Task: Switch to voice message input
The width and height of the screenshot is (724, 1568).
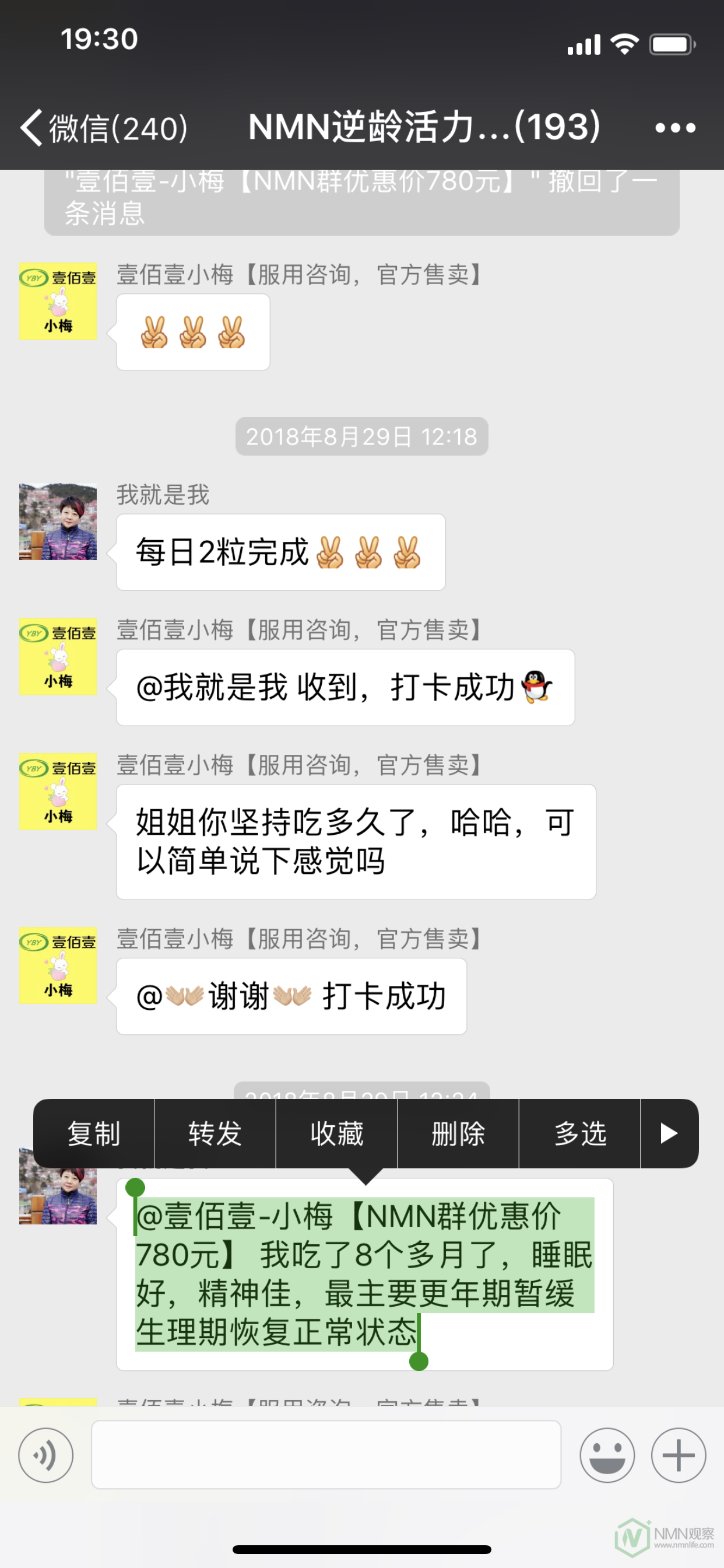Action: 46,1455
